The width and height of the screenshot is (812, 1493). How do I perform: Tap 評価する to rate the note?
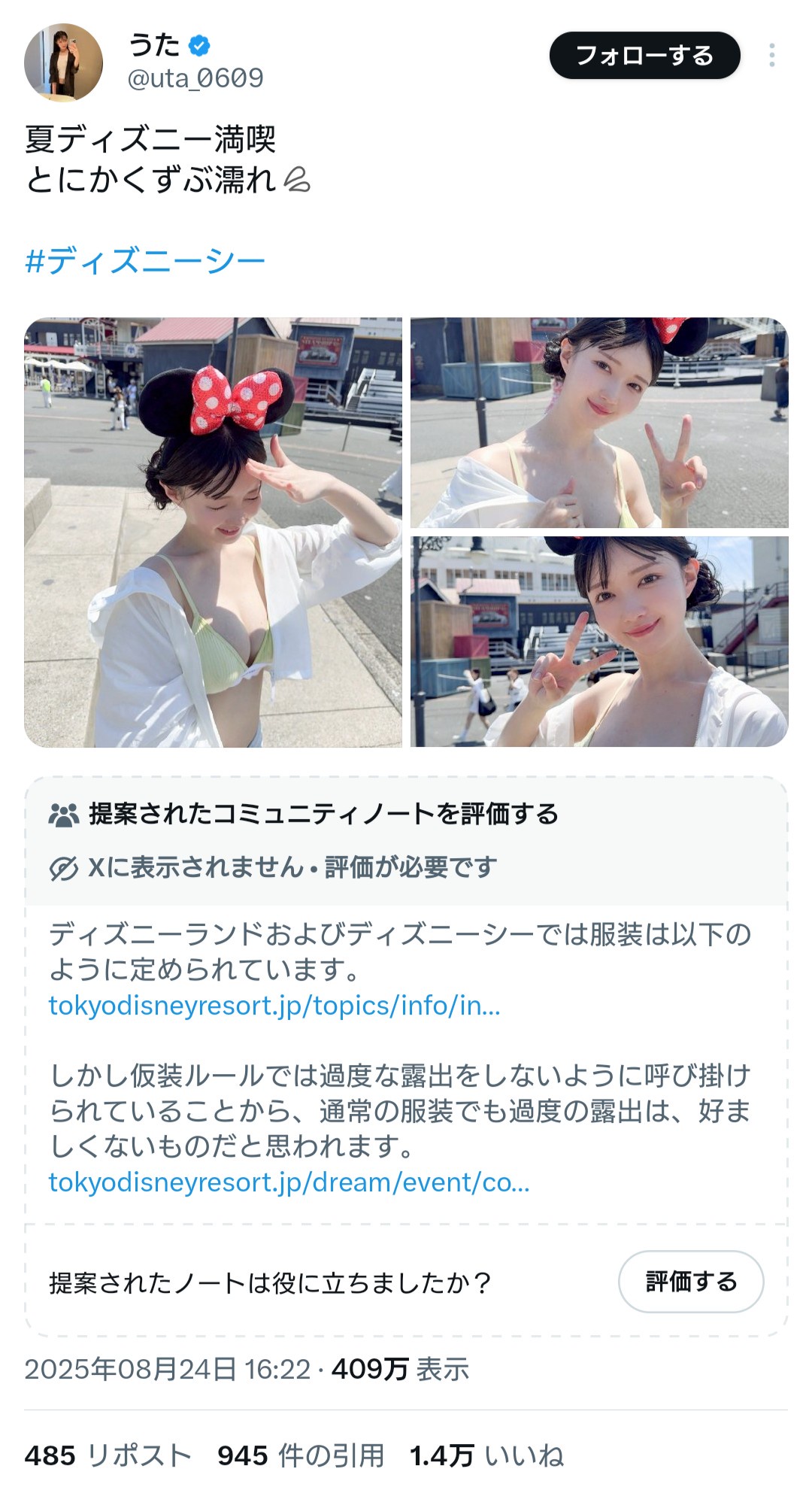point(690,1282)
